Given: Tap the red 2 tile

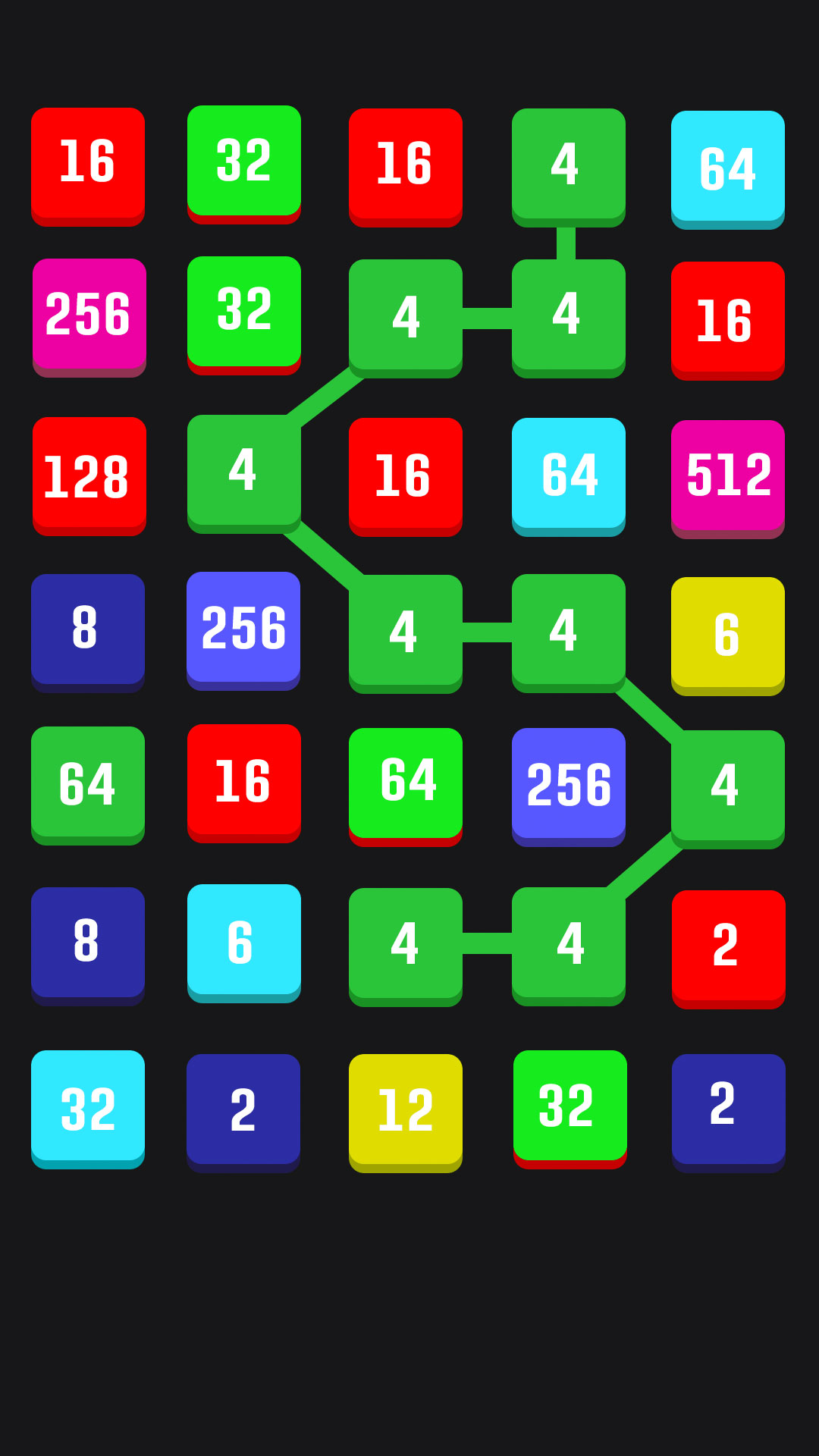Looking at the screenshot, I should pyautogui.click(x=728, y=946).
